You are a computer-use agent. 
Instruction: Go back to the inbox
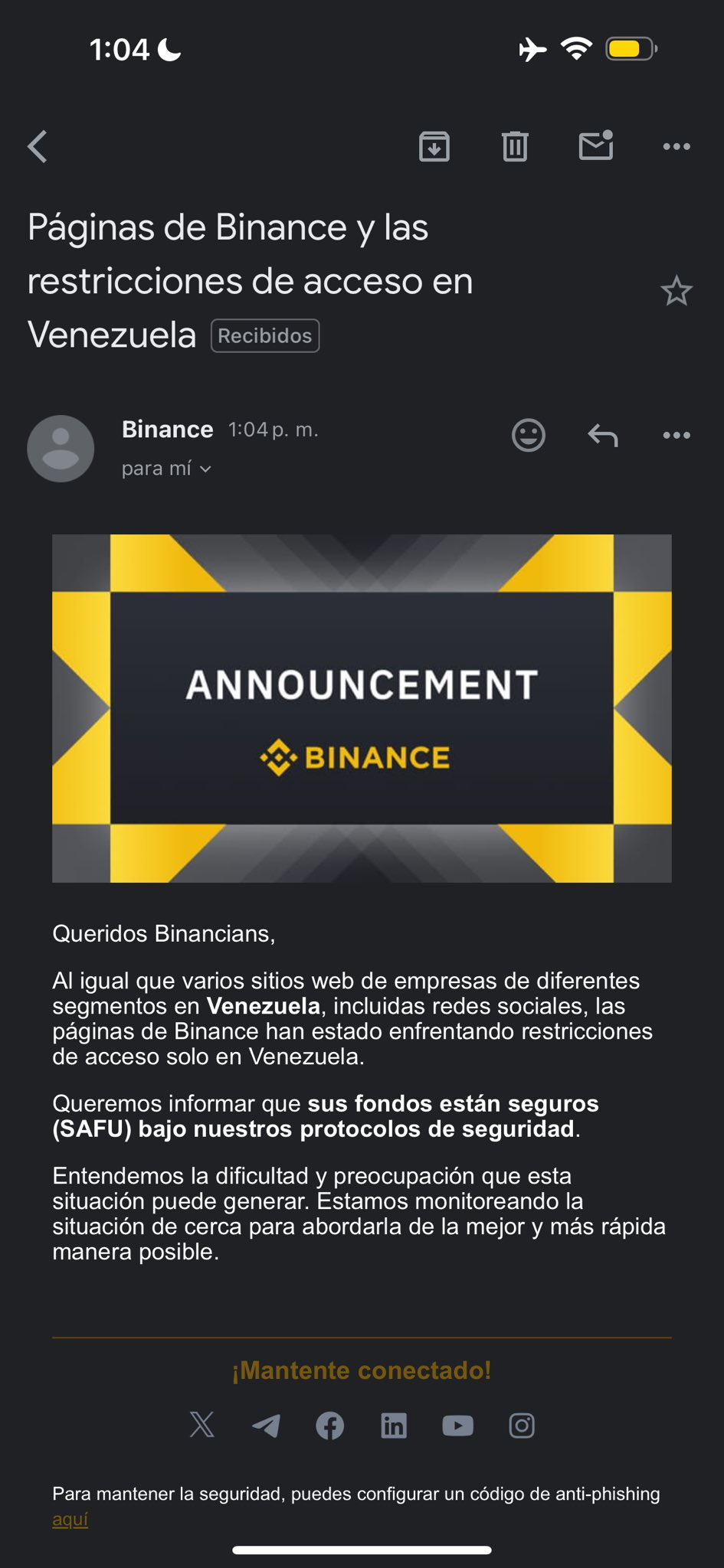click(38, 146)
